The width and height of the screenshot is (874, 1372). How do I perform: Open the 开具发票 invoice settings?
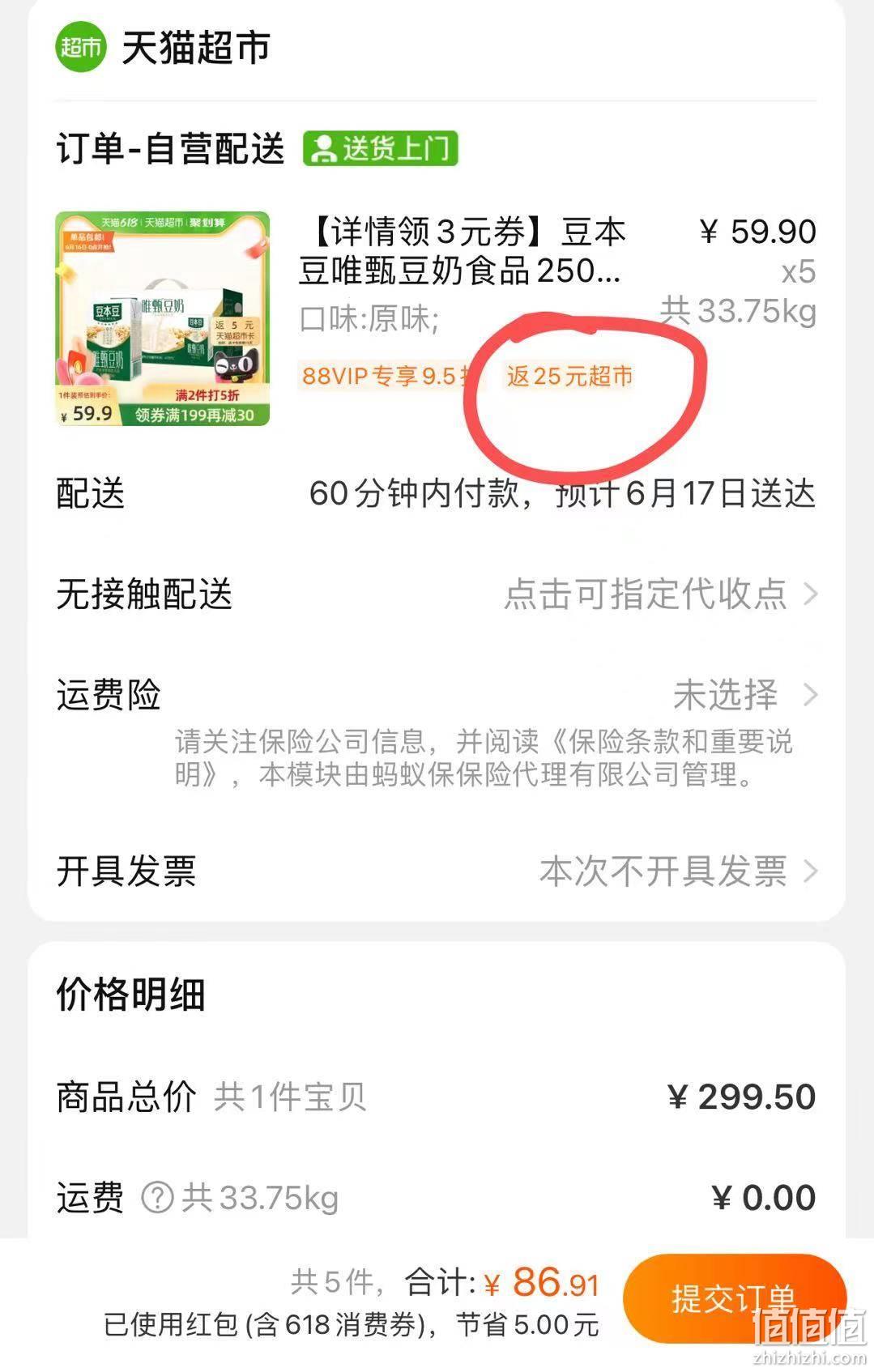[x=678, y=871]
